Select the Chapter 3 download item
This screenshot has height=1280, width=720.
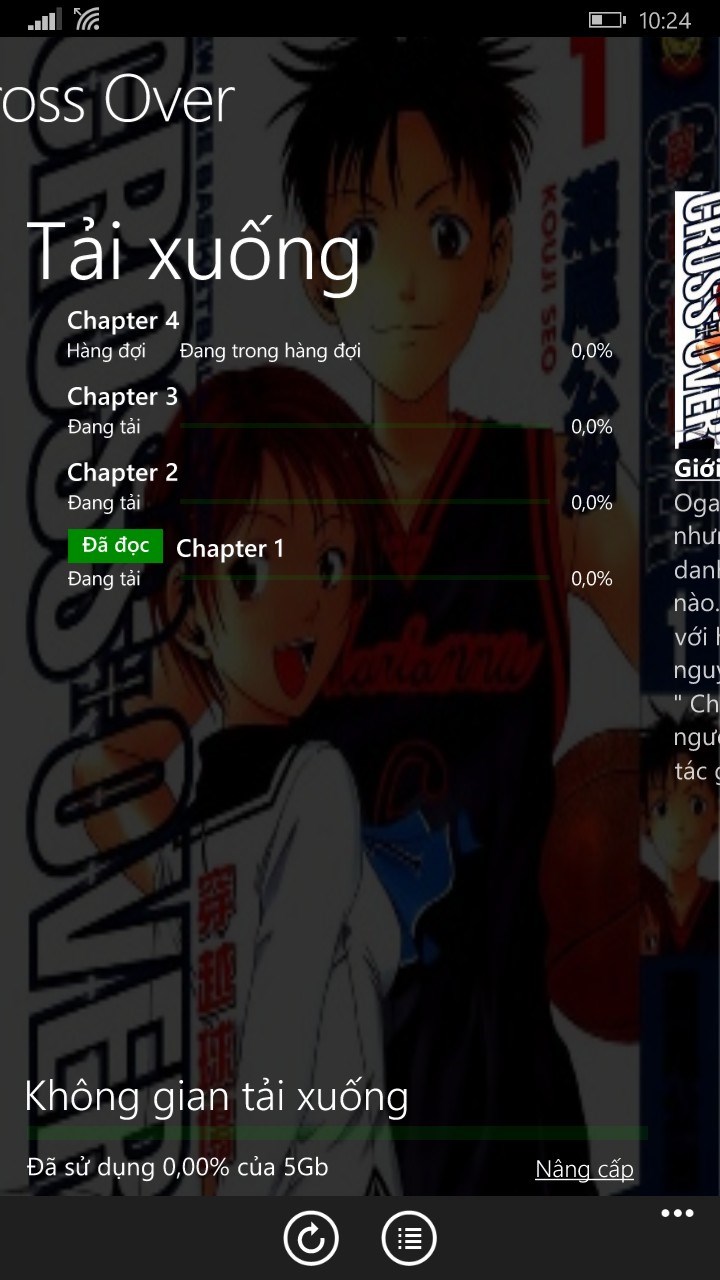(x=122, y=397)
